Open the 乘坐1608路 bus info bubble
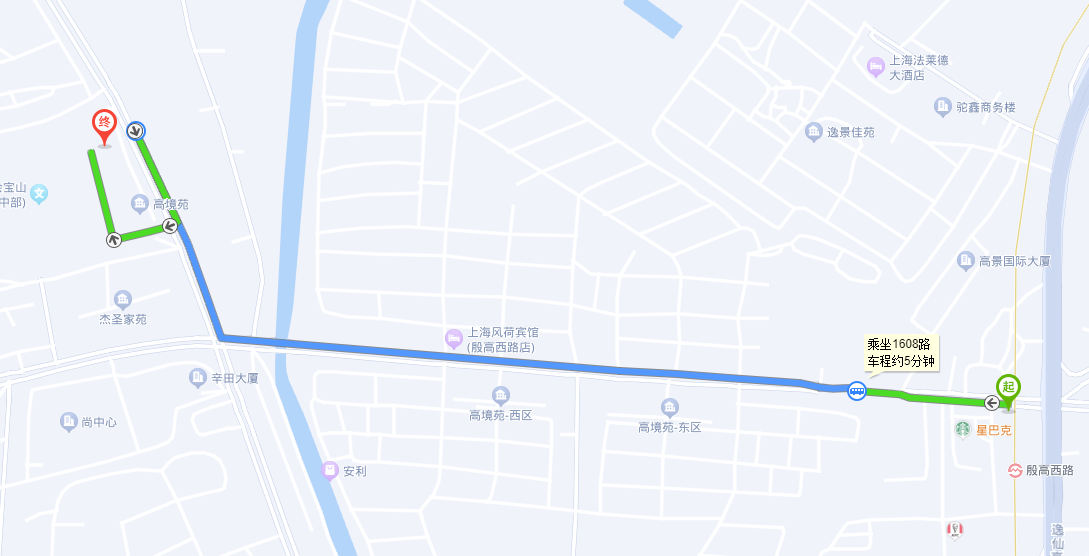 pos(900,352)
